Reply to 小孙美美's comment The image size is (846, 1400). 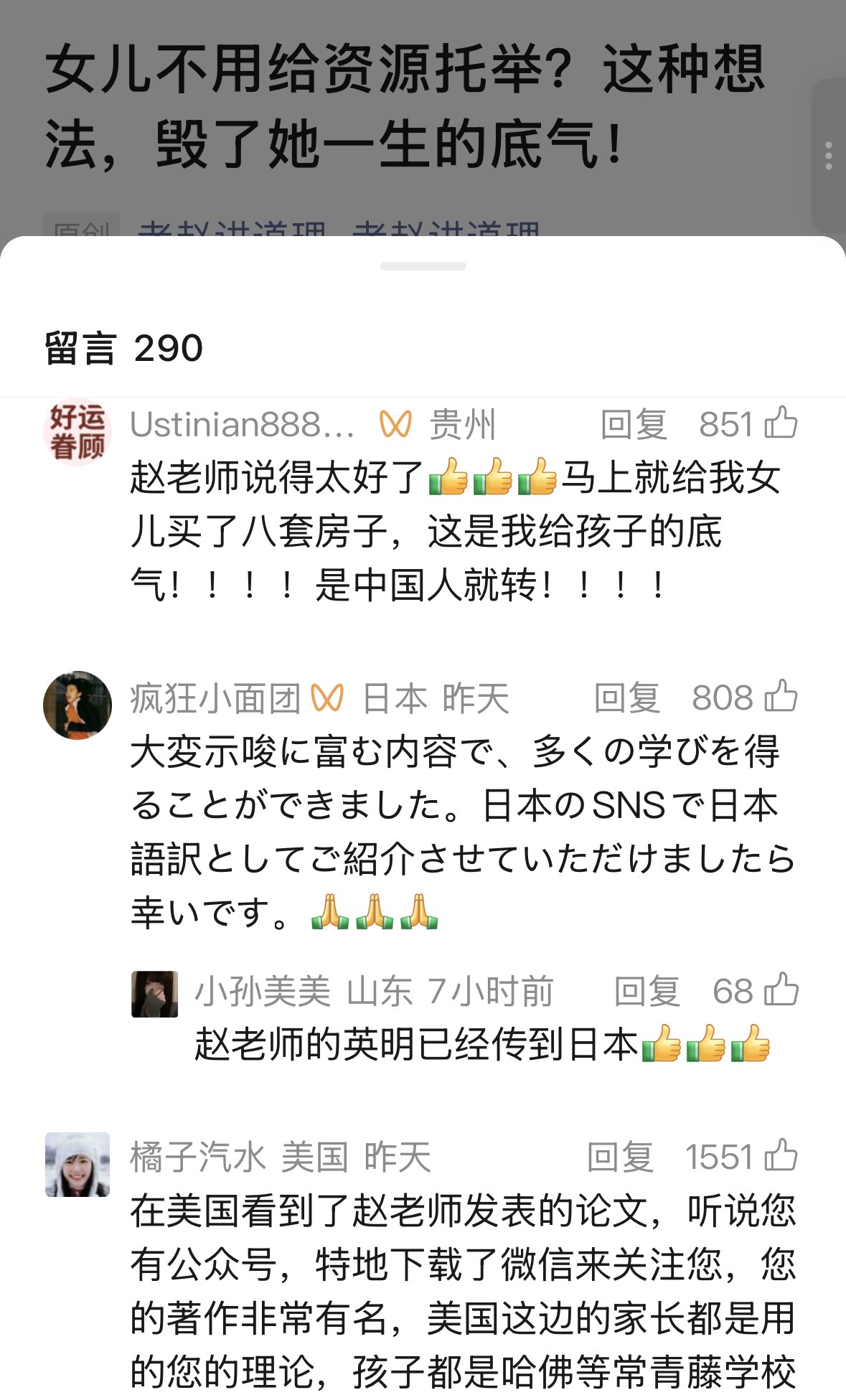pyautogui.click(x=647, y=992)
